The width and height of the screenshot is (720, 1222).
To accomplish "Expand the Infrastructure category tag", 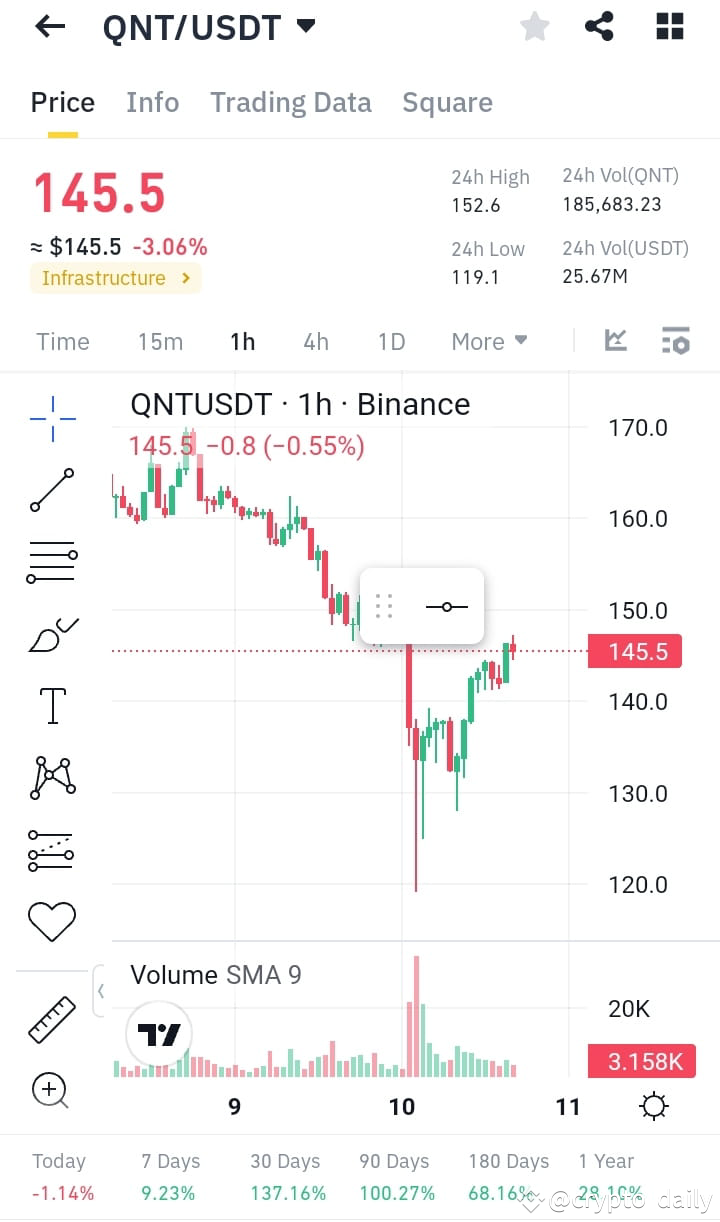I will [x=115, y=278].
